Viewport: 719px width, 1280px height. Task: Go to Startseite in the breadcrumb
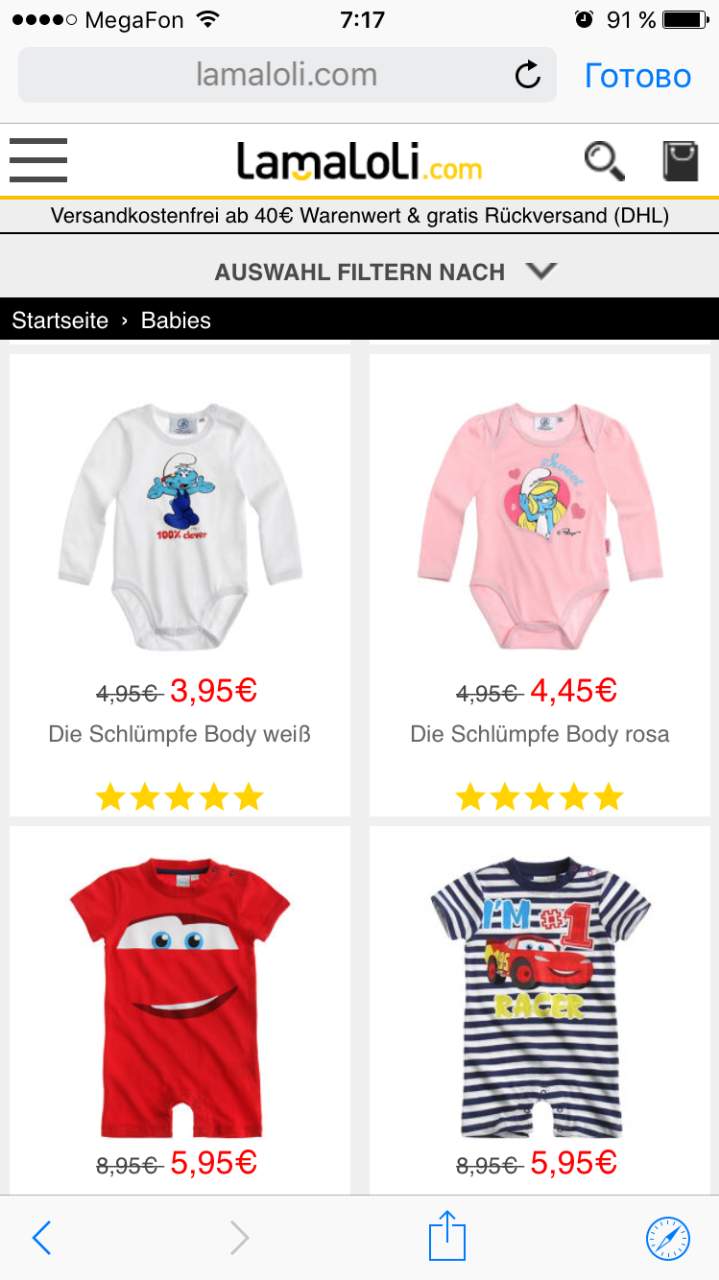(x=60, y=320)
